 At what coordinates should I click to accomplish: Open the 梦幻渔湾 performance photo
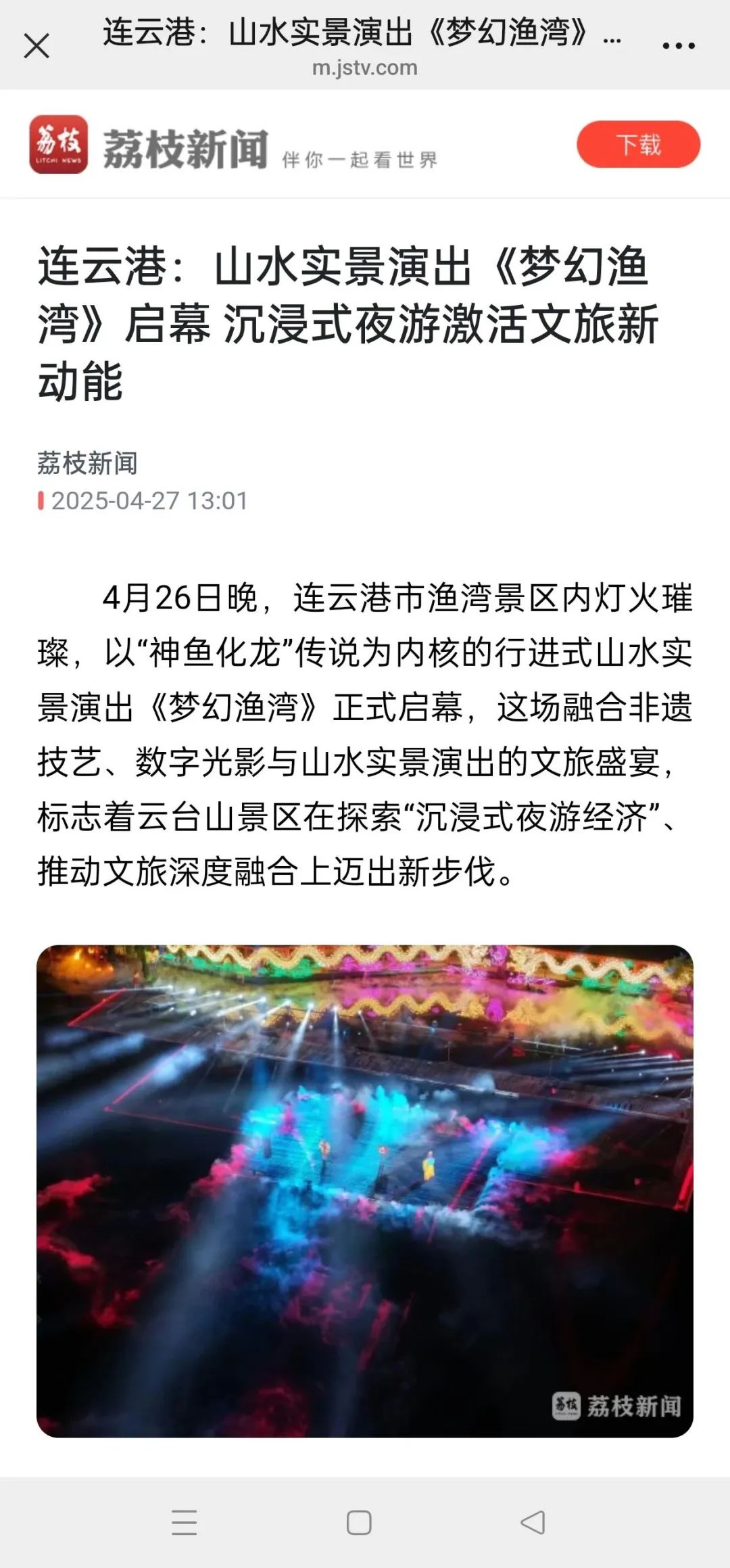[x=365, y=1191]
